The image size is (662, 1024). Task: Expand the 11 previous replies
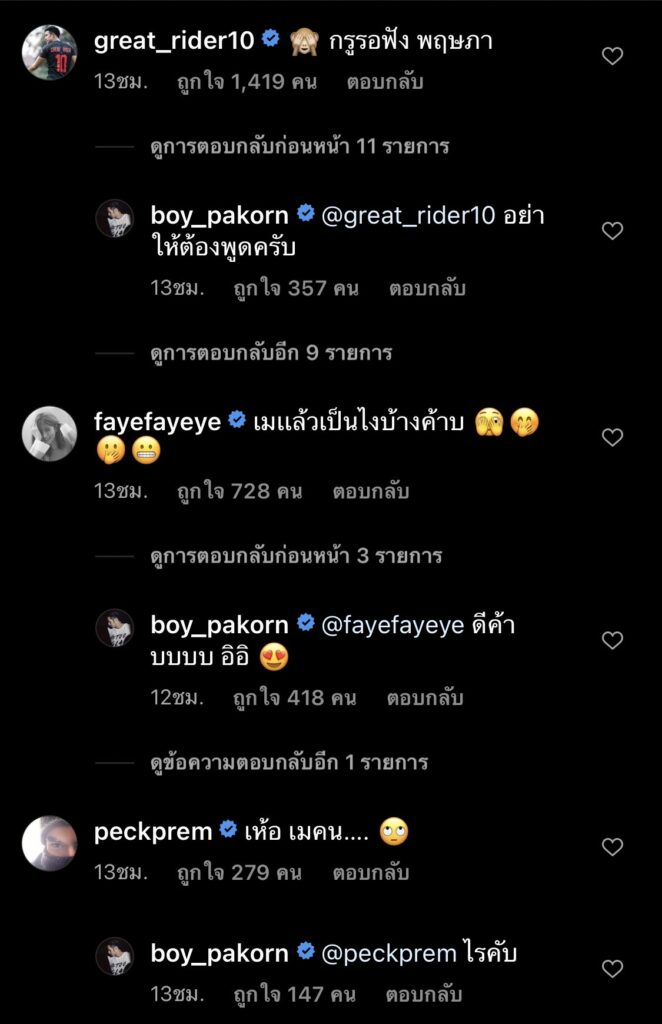pos(299,146)
